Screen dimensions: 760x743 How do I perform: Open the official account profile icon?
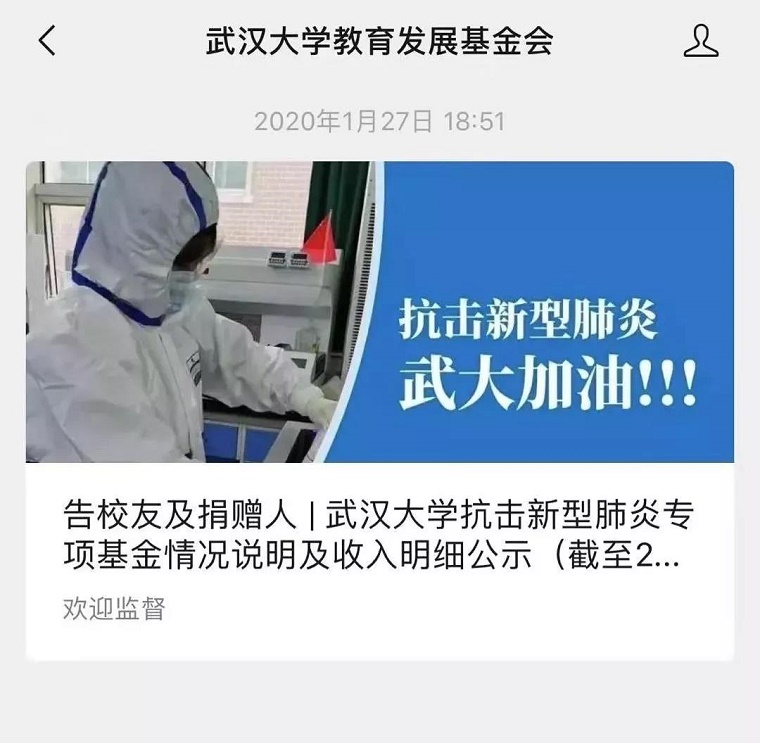(x=701, y=41)
